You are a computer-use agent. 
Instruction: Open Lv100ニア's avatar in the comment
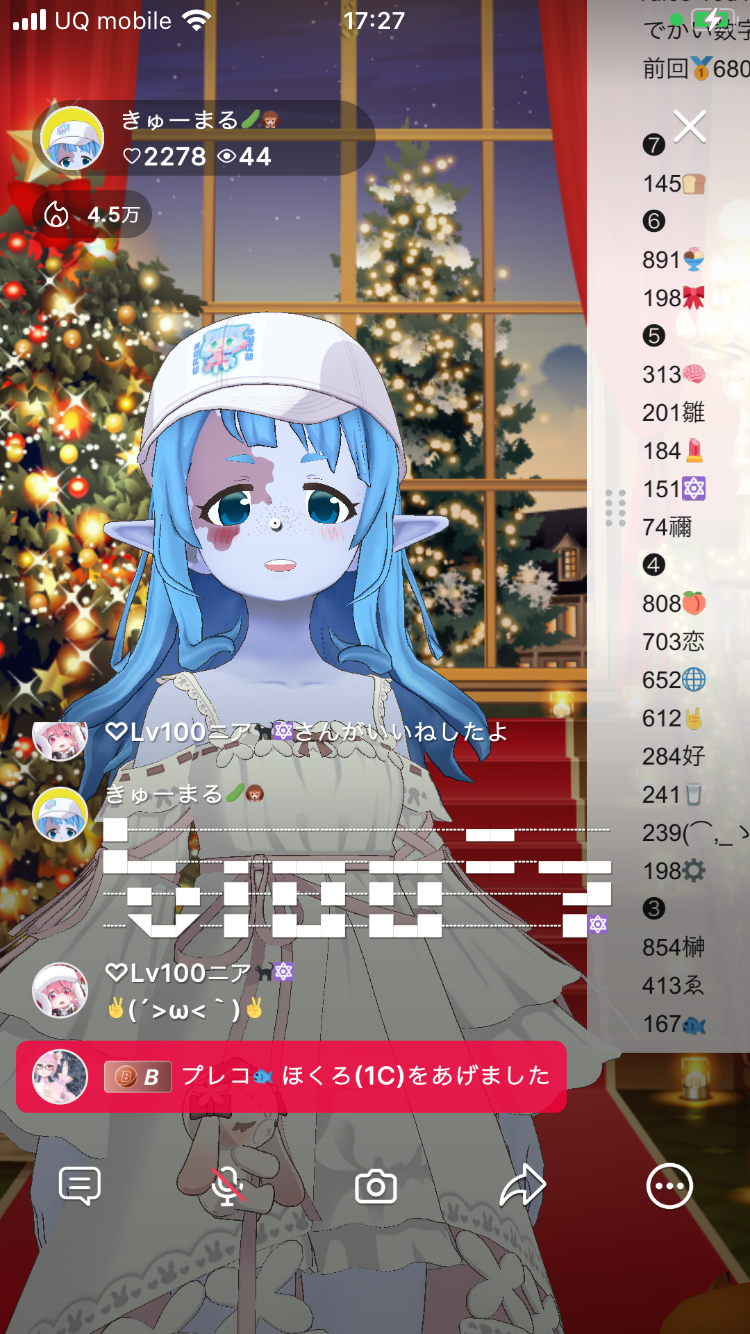59,989
